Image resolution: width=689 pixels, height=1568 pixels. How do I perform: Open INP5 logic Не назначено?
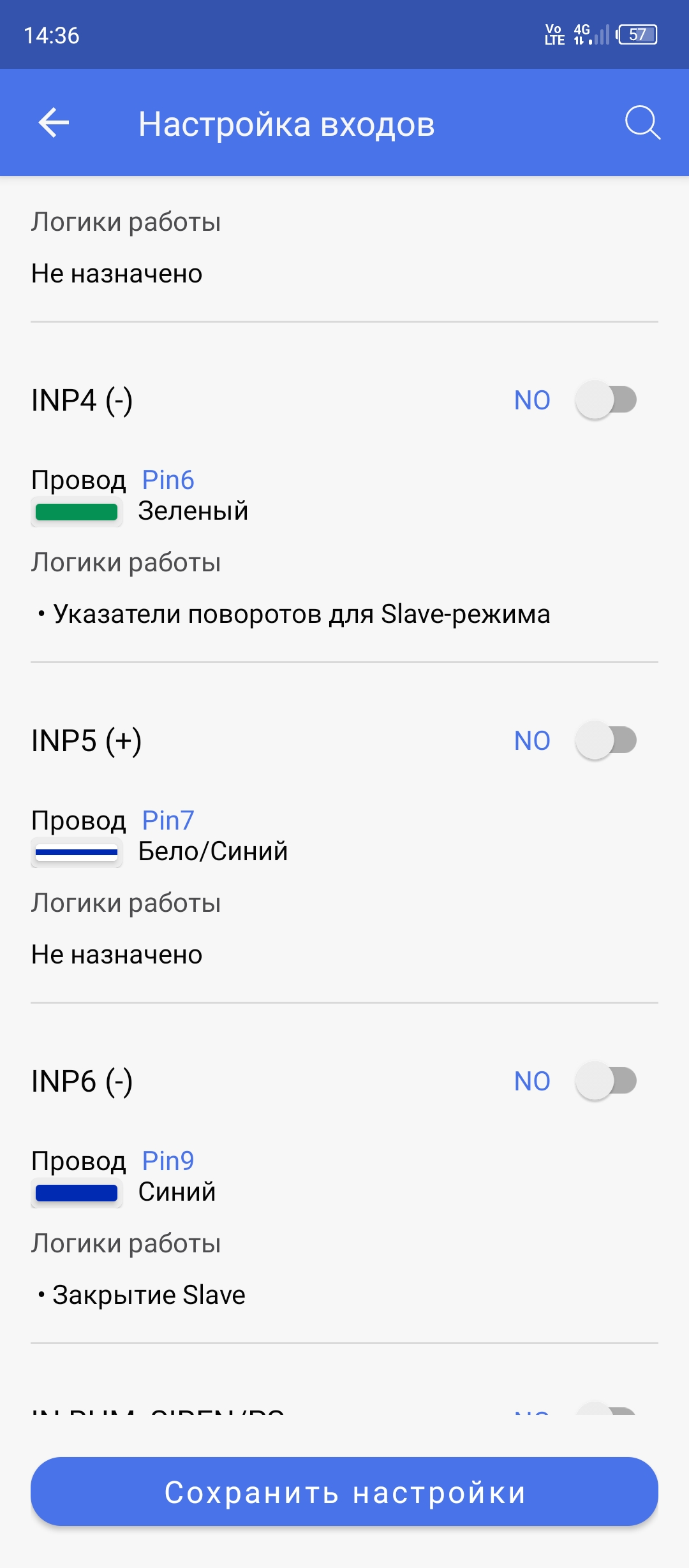point(117,955)
